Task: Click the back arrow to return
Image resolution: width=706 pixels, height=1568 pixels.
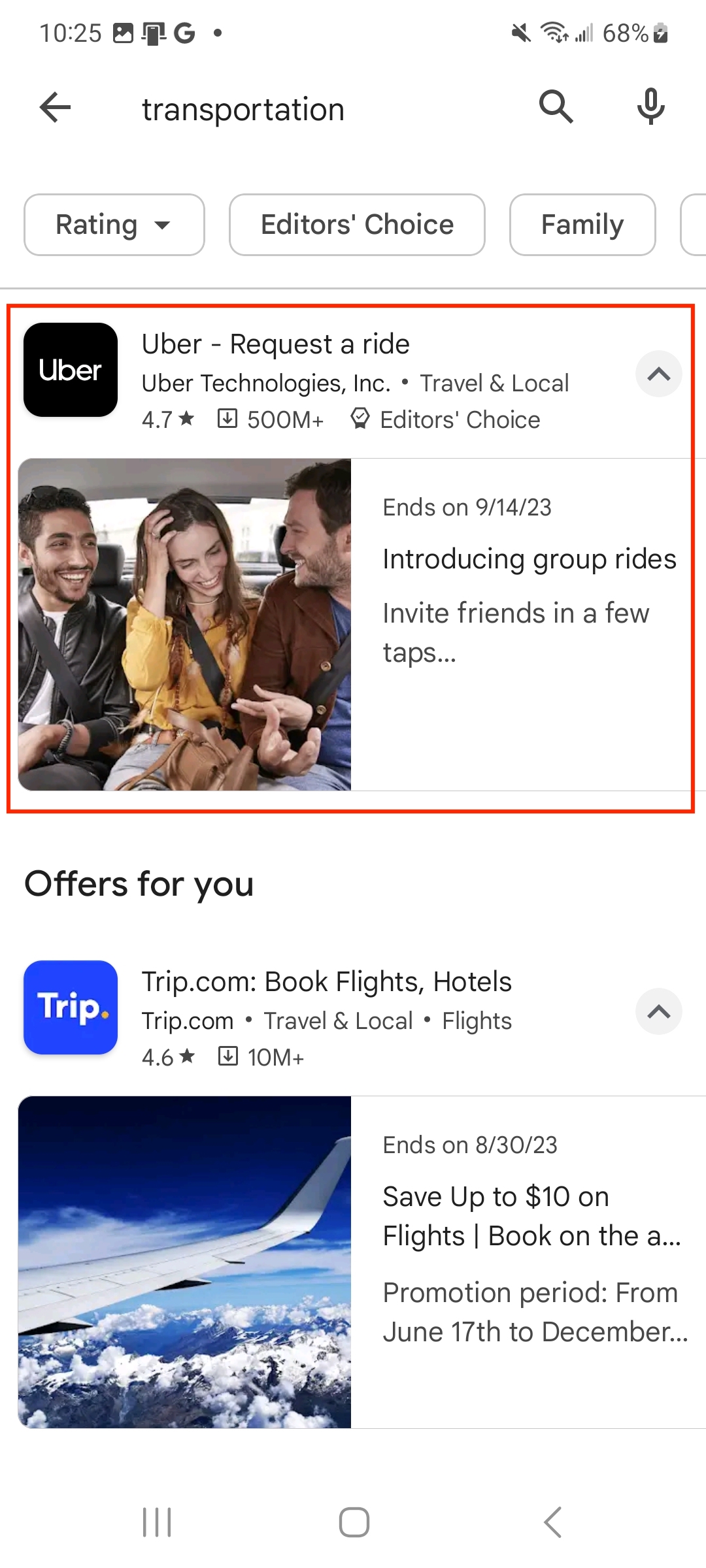Action: [x=55, y=108]
